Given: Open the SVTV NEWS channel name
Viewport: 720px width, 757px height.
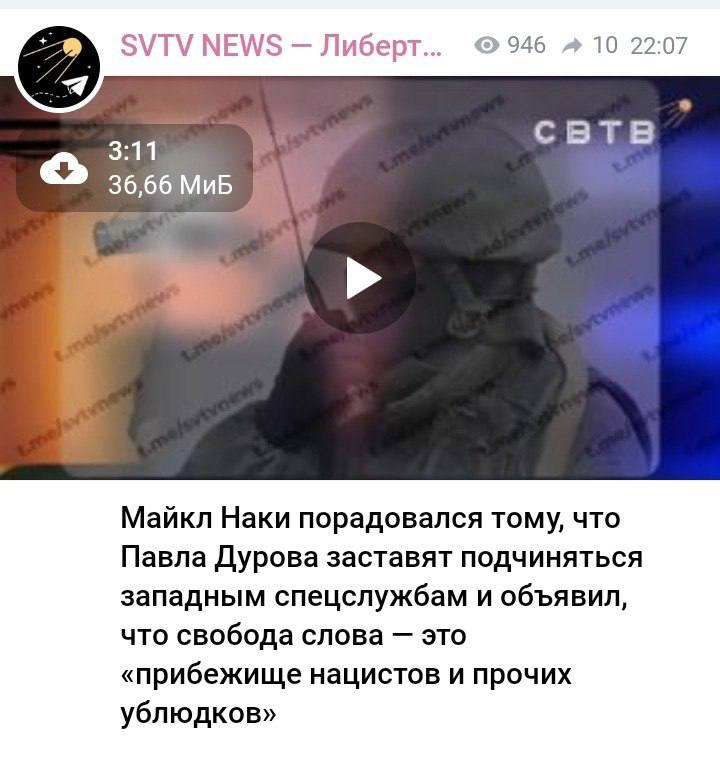Looking at the screenshot, I should coord(280,46).
